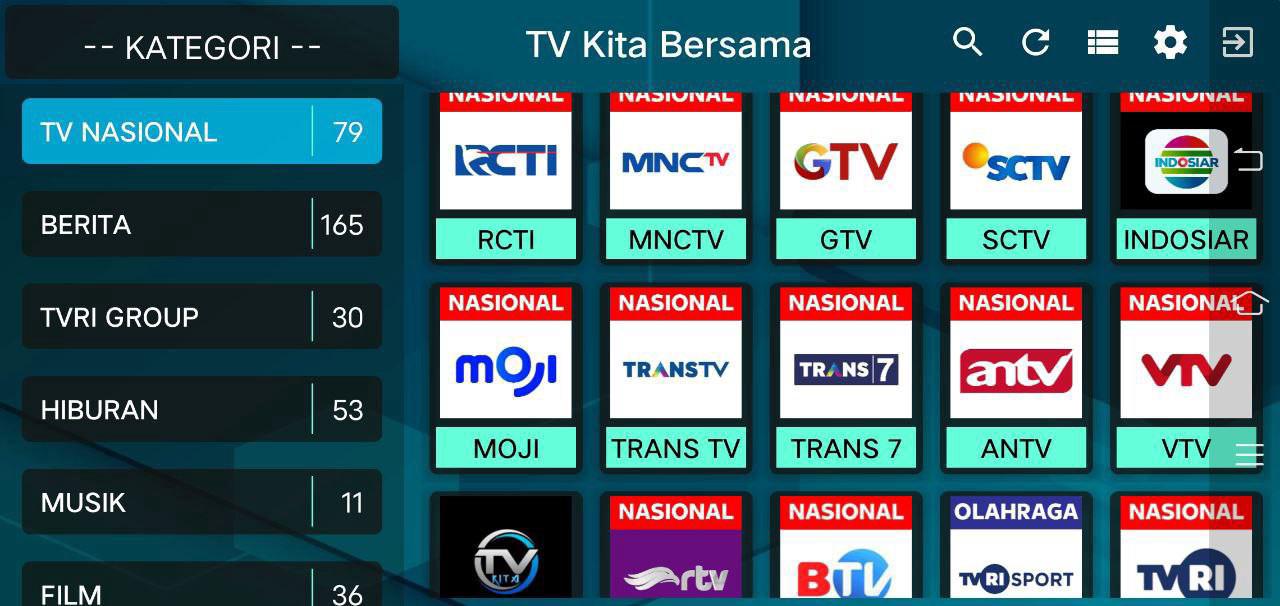
Task: Select the TV NASIONAL category
Action: pyautogui.click(x=201, y=131)
